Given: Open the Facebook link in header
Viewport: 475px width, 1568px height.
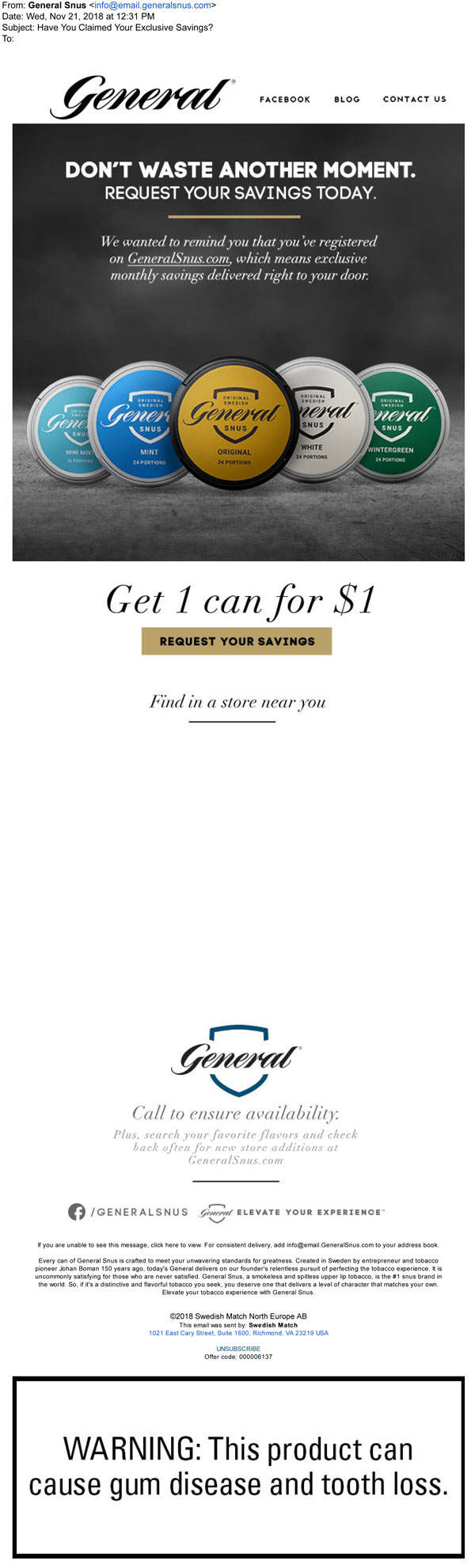Looking at the screenshot, I should (285, 100).
